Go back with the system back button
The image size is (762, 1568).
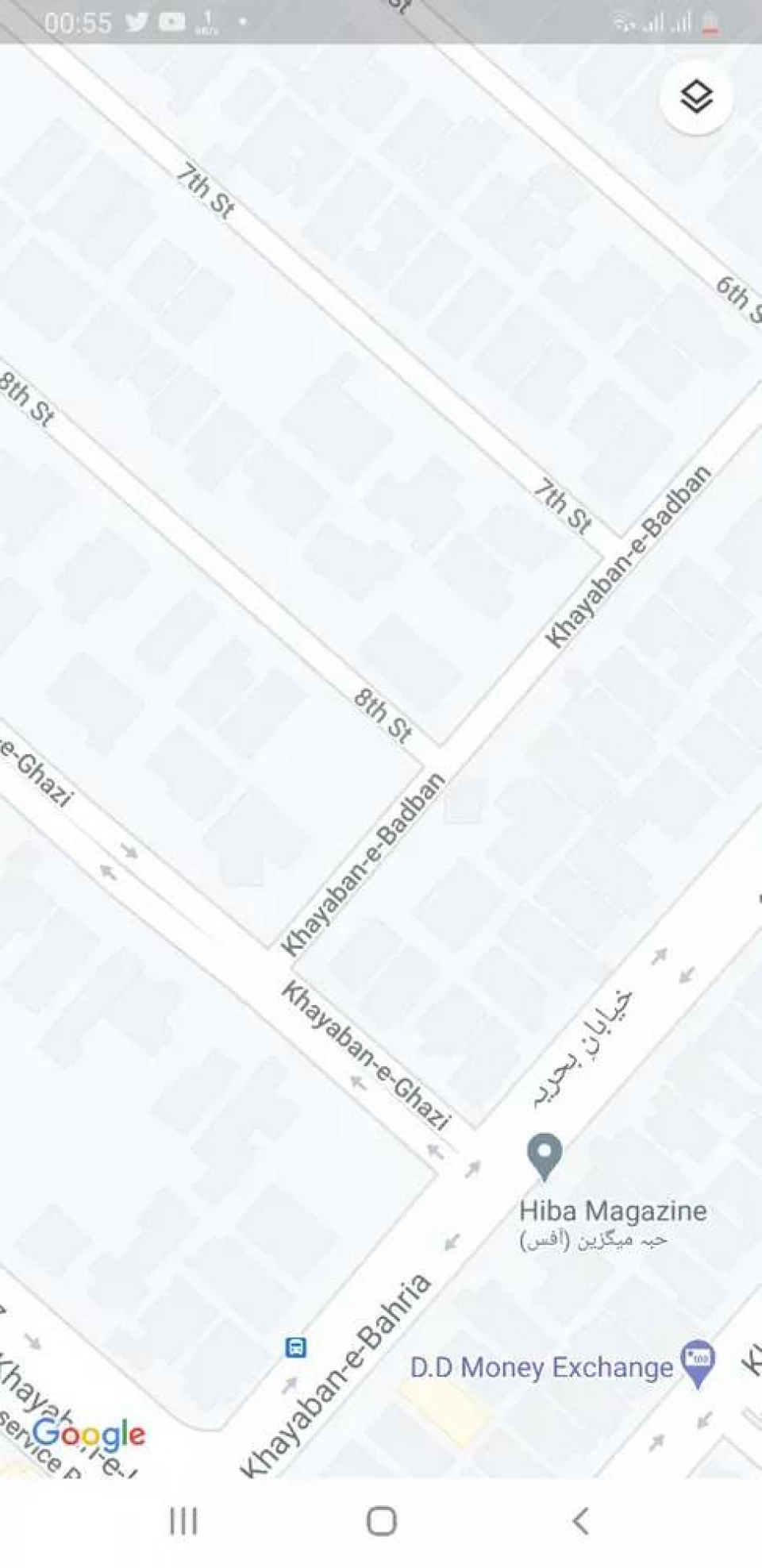[x=580, y=1521]
